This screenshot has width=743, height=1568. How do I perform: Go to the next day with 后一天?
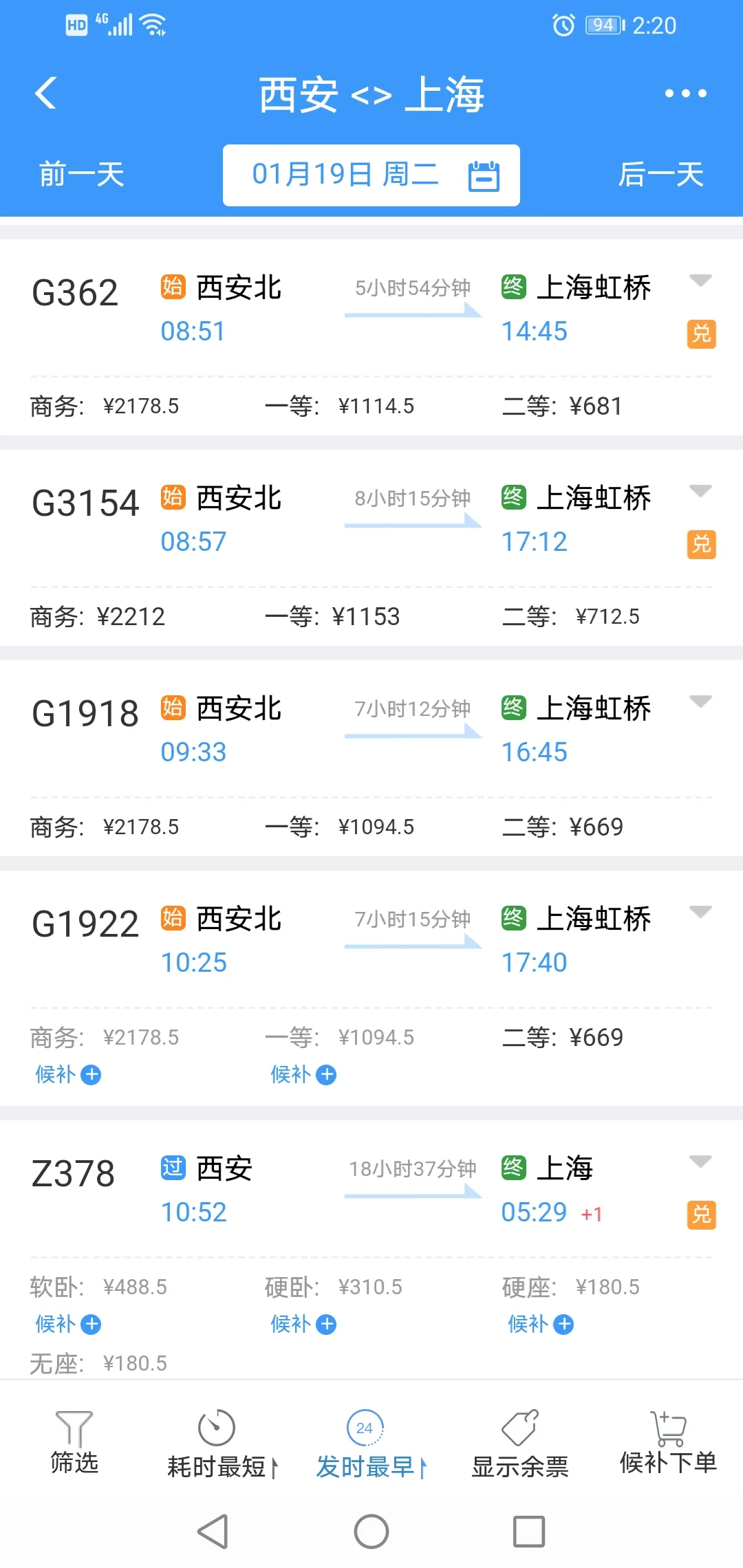click(662, 174)
